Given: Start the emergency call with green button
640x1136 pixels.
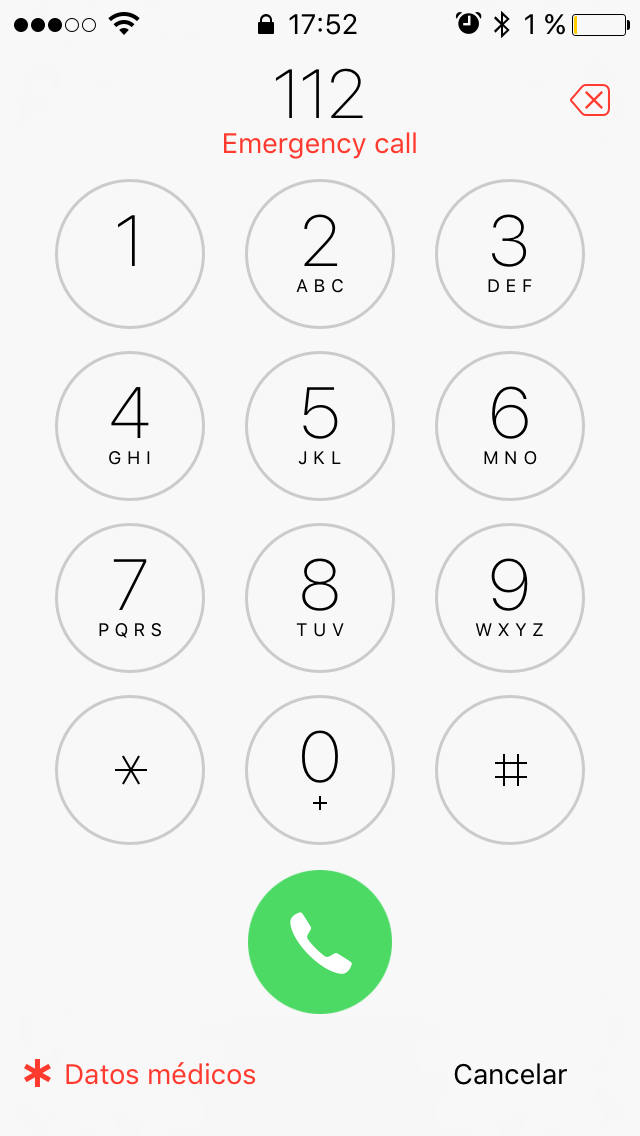Looking at the screenshot, I should coord(320,942).
